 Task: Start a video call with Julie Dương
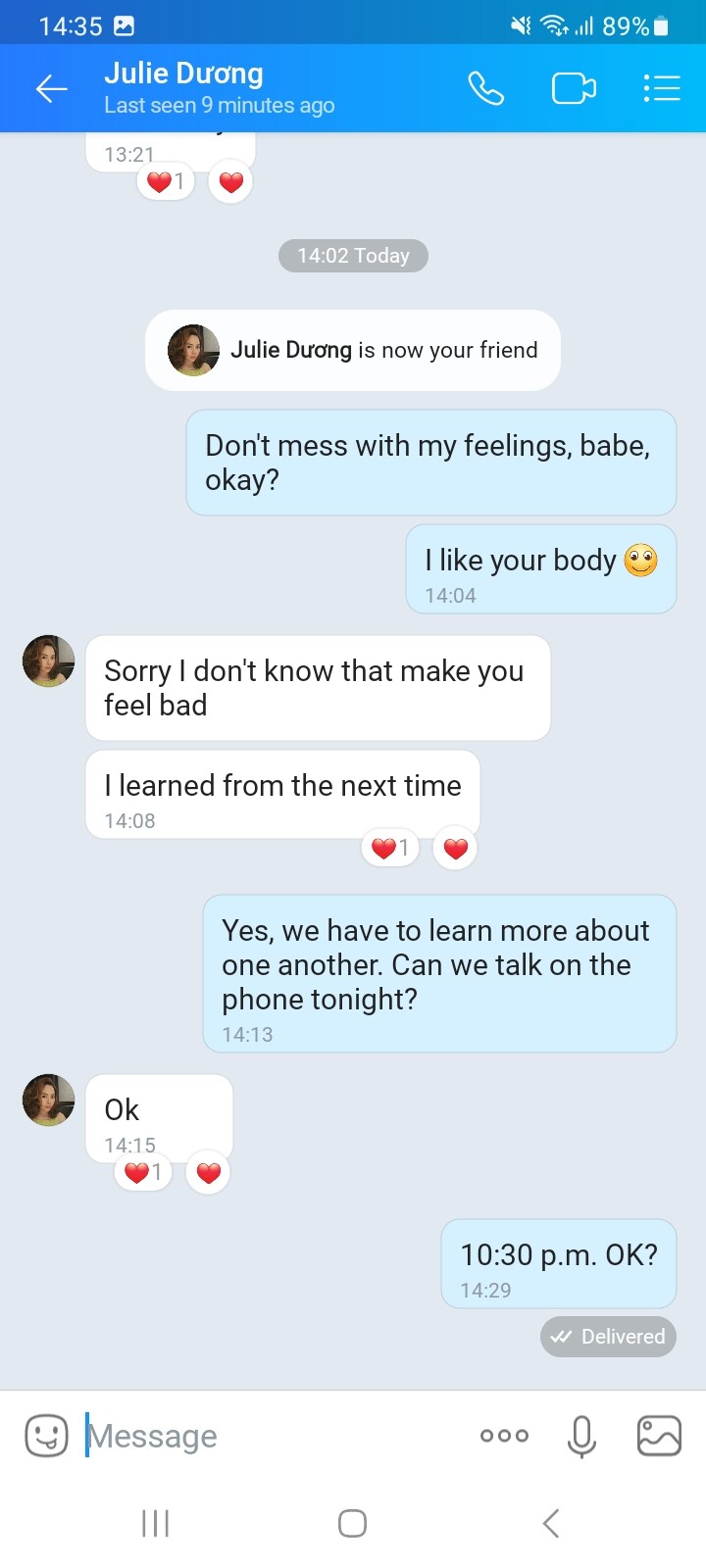574,88
